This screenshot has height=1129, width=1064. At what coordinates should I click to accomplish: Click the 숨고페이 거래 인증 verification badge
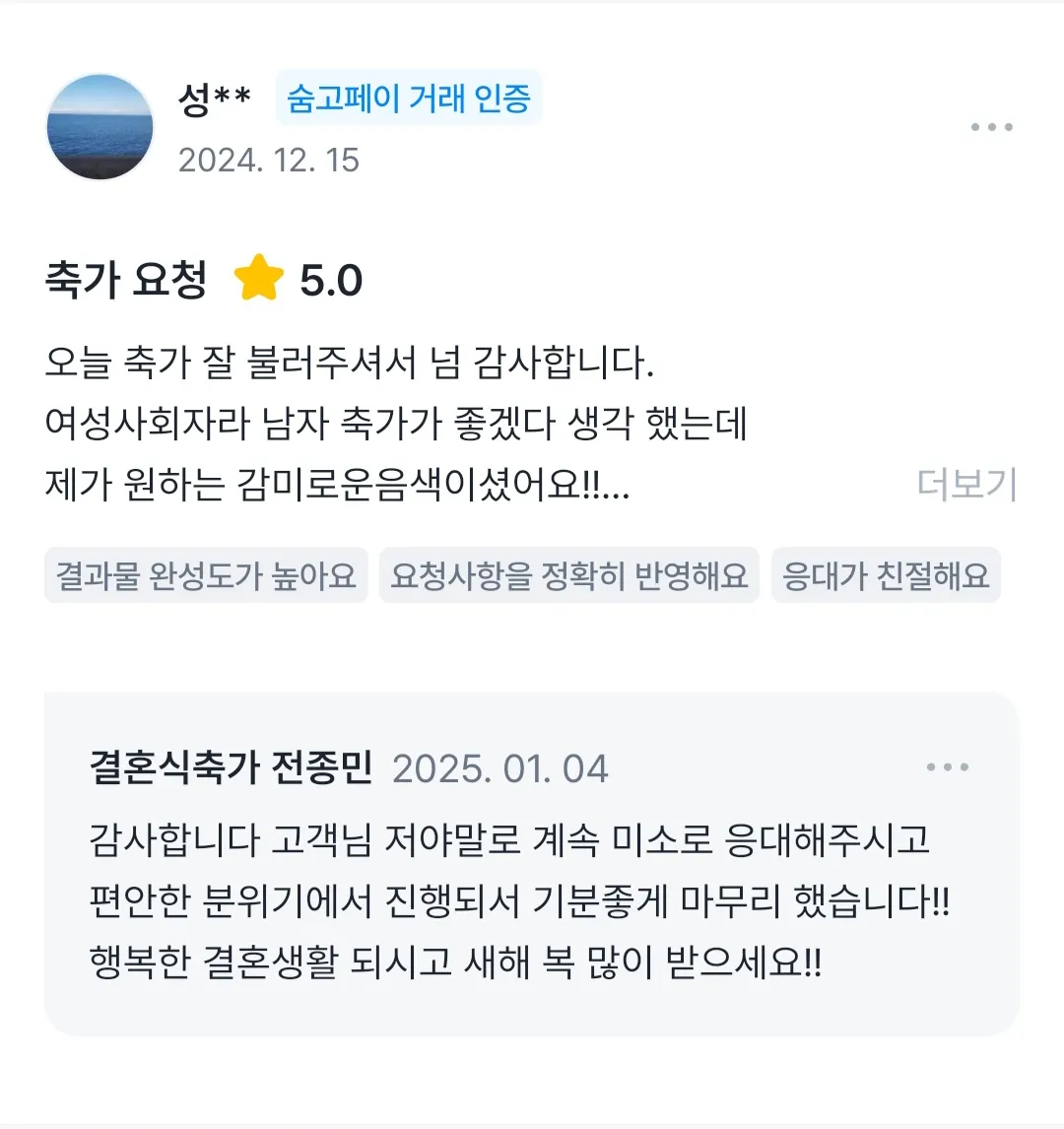pos(409,98)
